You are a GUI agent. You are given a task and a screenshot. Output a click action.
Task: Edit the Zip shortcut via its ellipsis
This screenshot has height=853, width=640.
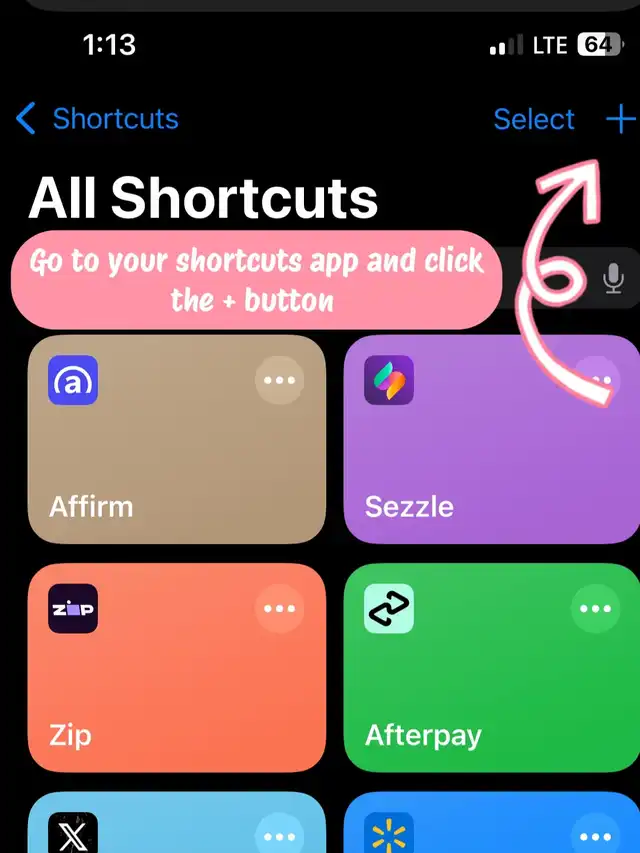tap(279, 608)
